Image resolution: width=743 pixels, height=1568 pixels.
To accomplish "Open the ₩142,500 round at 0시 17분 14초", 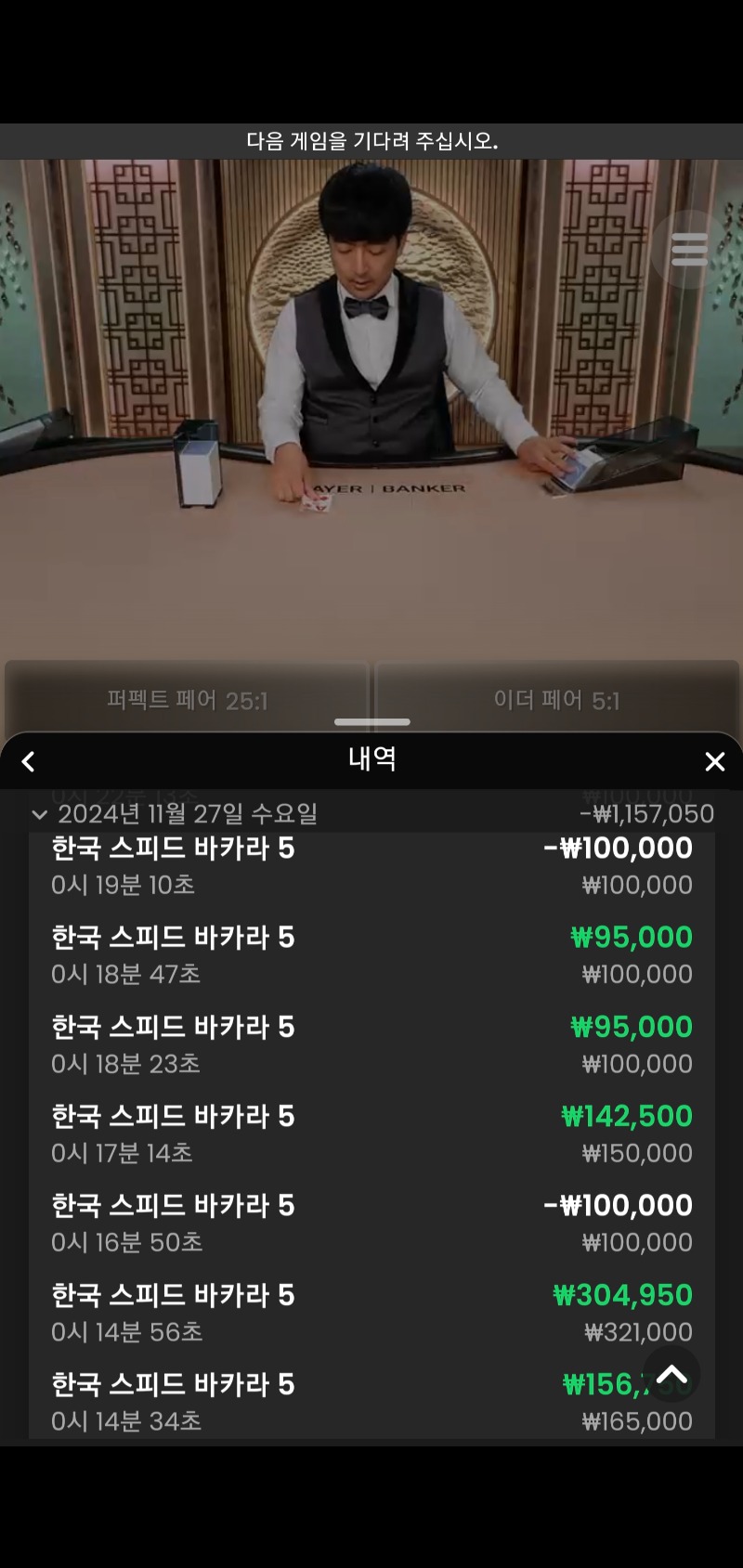I will point(371,1134).
